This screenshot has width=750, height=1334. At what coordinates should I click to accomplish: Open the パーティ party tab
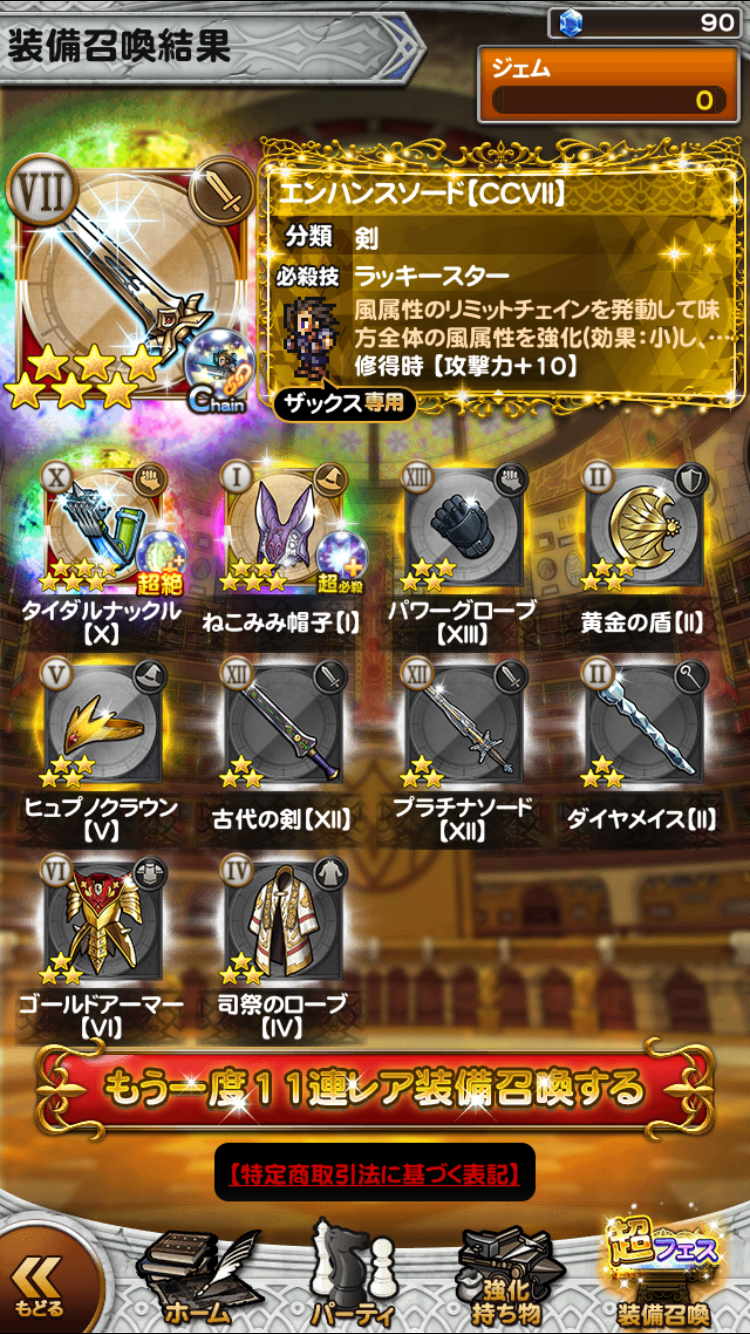click(x=350, y=1280)
